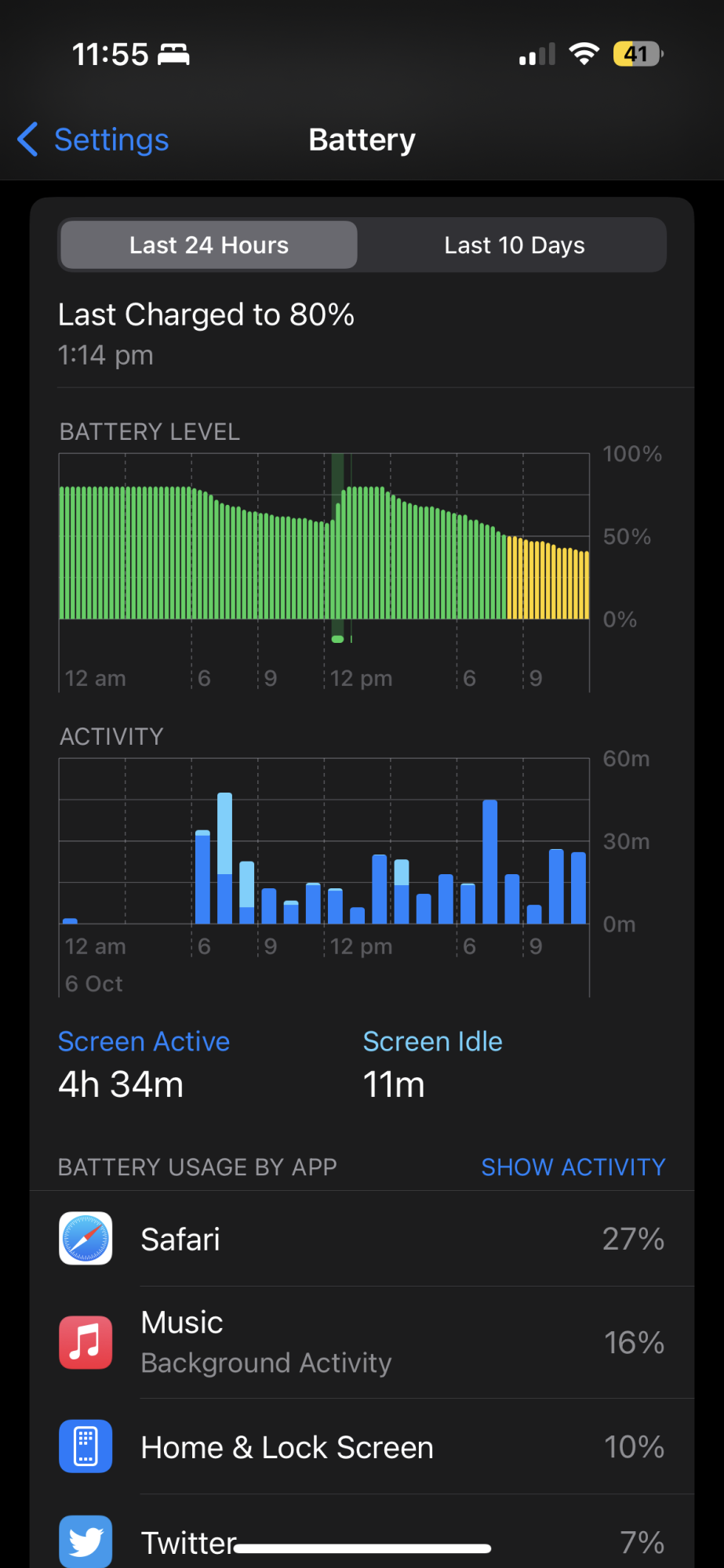Screen dimensions: 724x1568
Task: Open Safari battery usage row
Action: [361, 1240]
